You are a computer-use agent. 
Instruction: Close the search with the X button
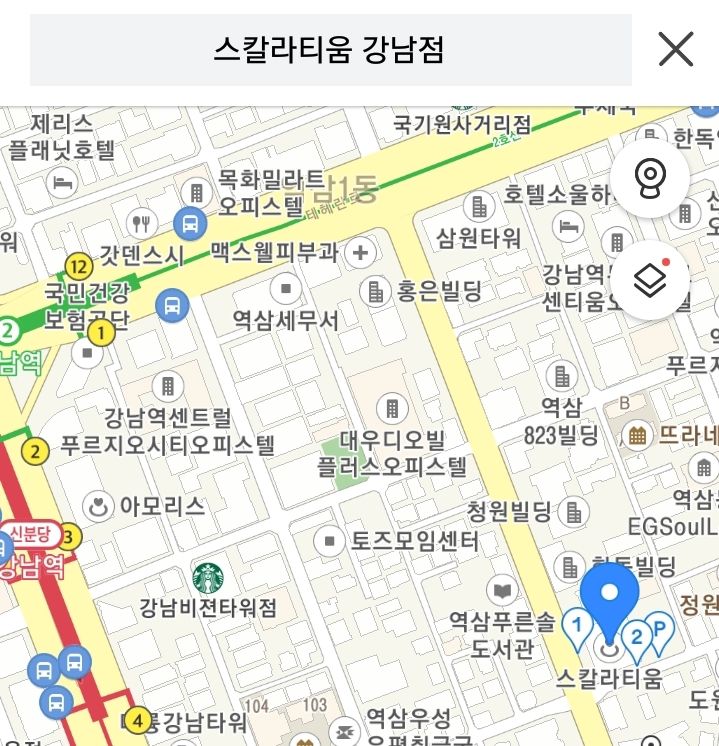676,49
